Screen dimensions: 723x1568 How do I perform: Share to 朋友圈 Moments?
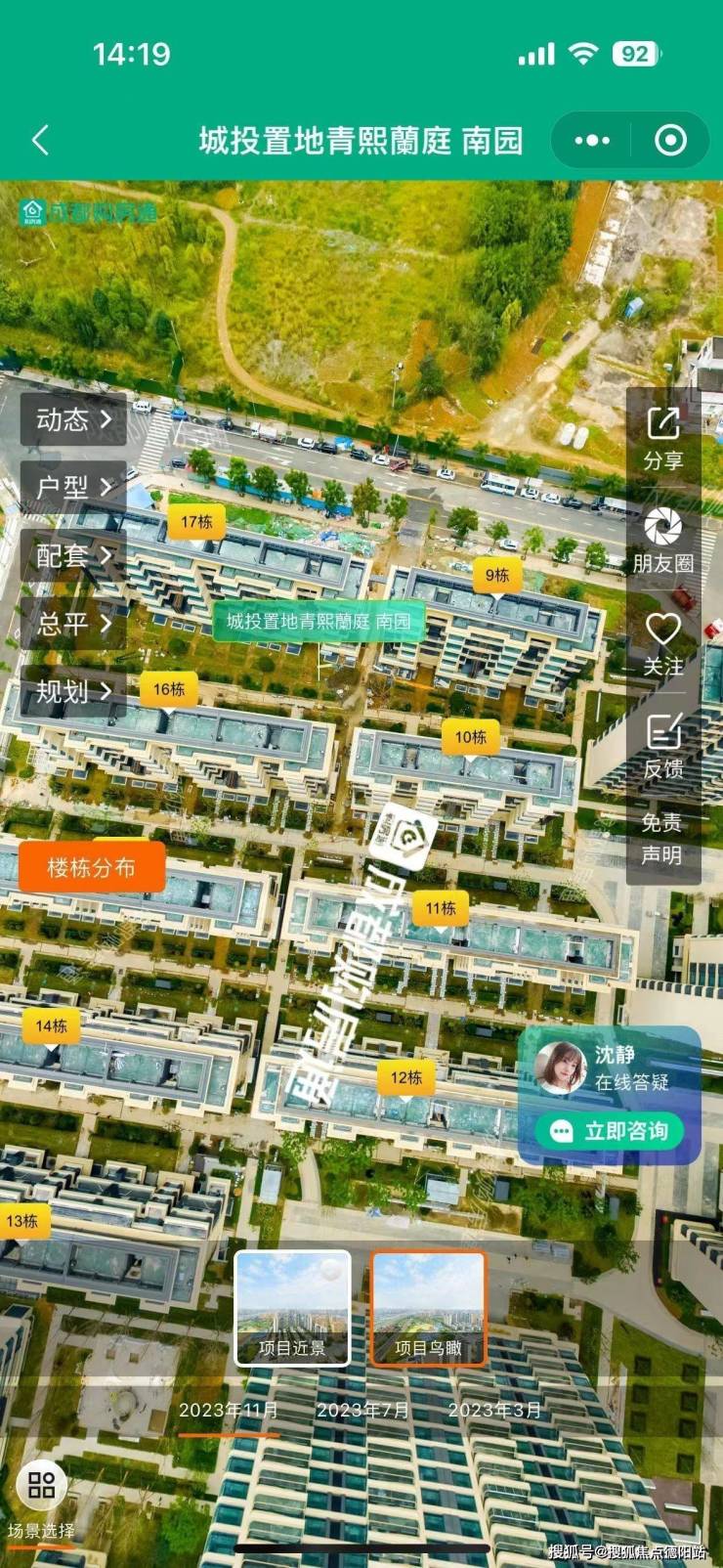pos(663,542)
